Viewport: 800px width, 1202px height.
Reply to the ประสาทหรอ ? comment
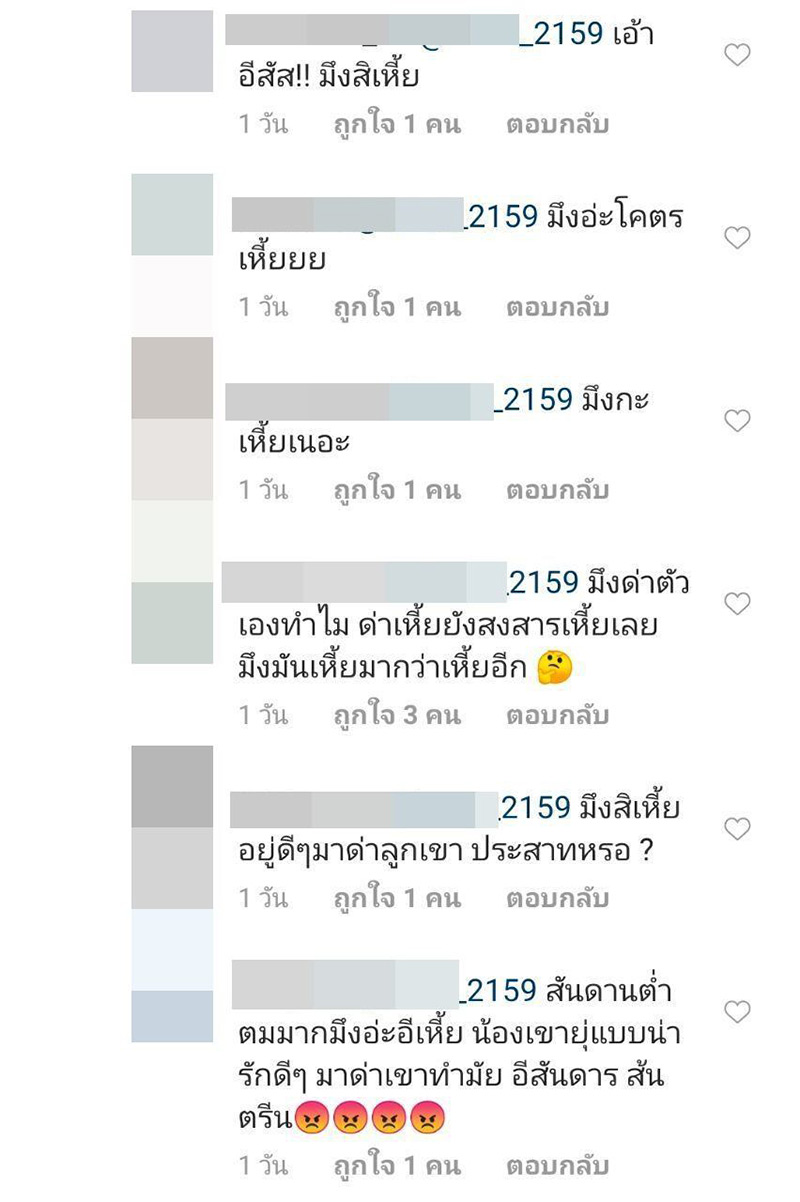(557, 898)
